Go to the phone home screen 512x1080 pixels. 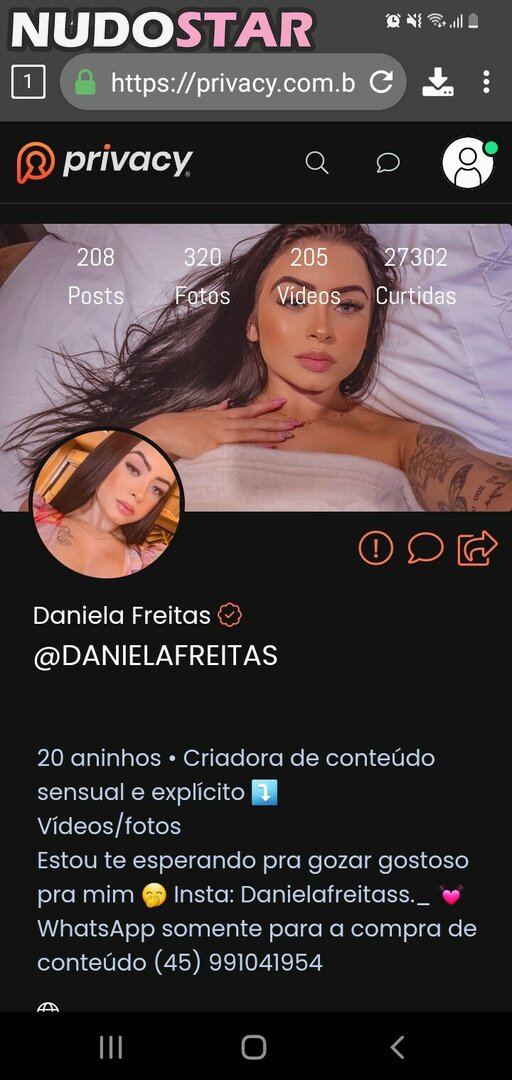pyautogui.click(x=254, y=1048)
